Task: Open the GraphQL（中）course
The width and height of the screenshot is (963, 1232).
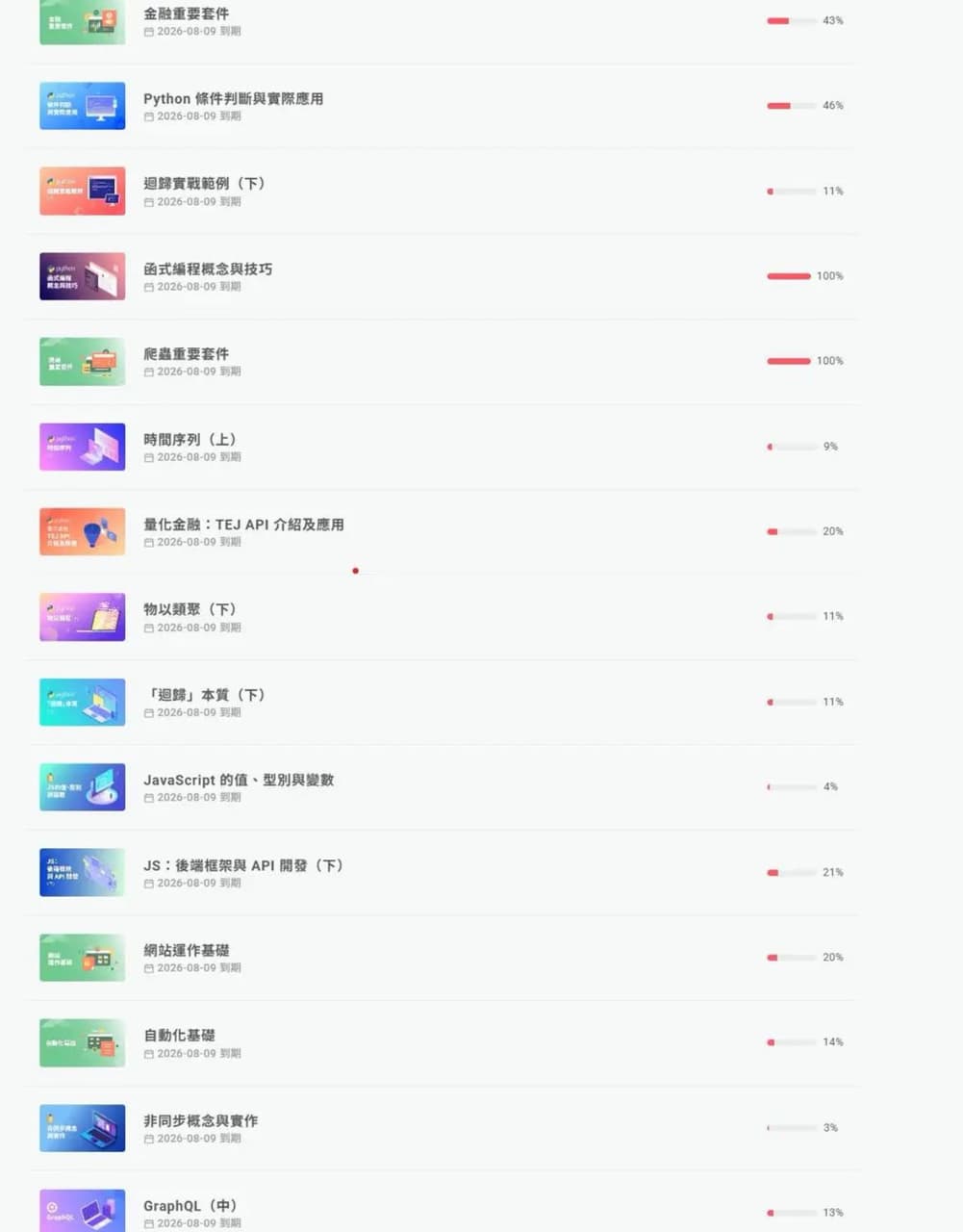Action: pos(190,1206)
